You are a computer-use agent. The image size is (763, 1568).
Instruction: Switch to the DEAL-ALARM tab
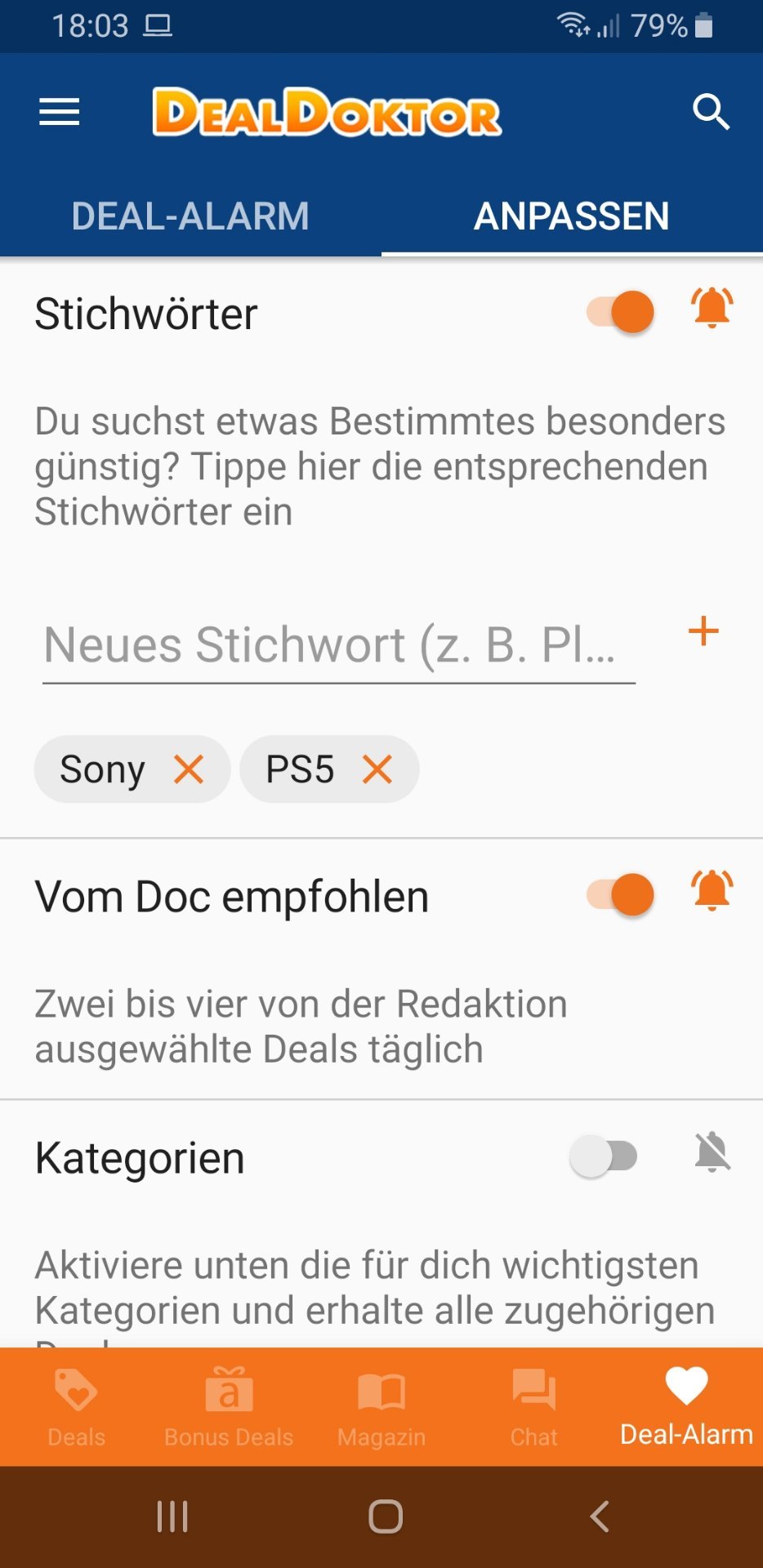click(190, 216)
